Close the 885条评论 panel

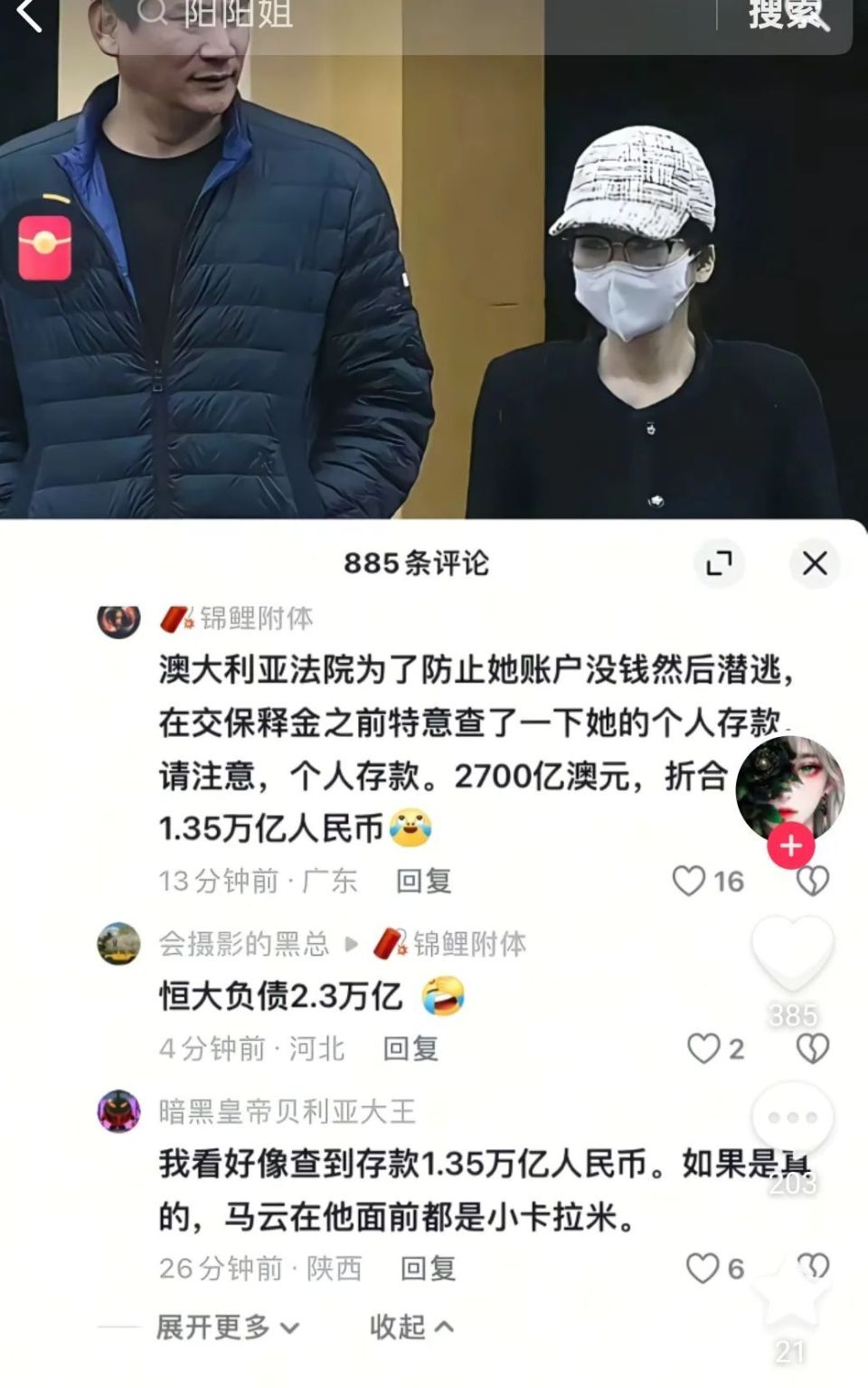pyautogui.click(x=813, y=562)
